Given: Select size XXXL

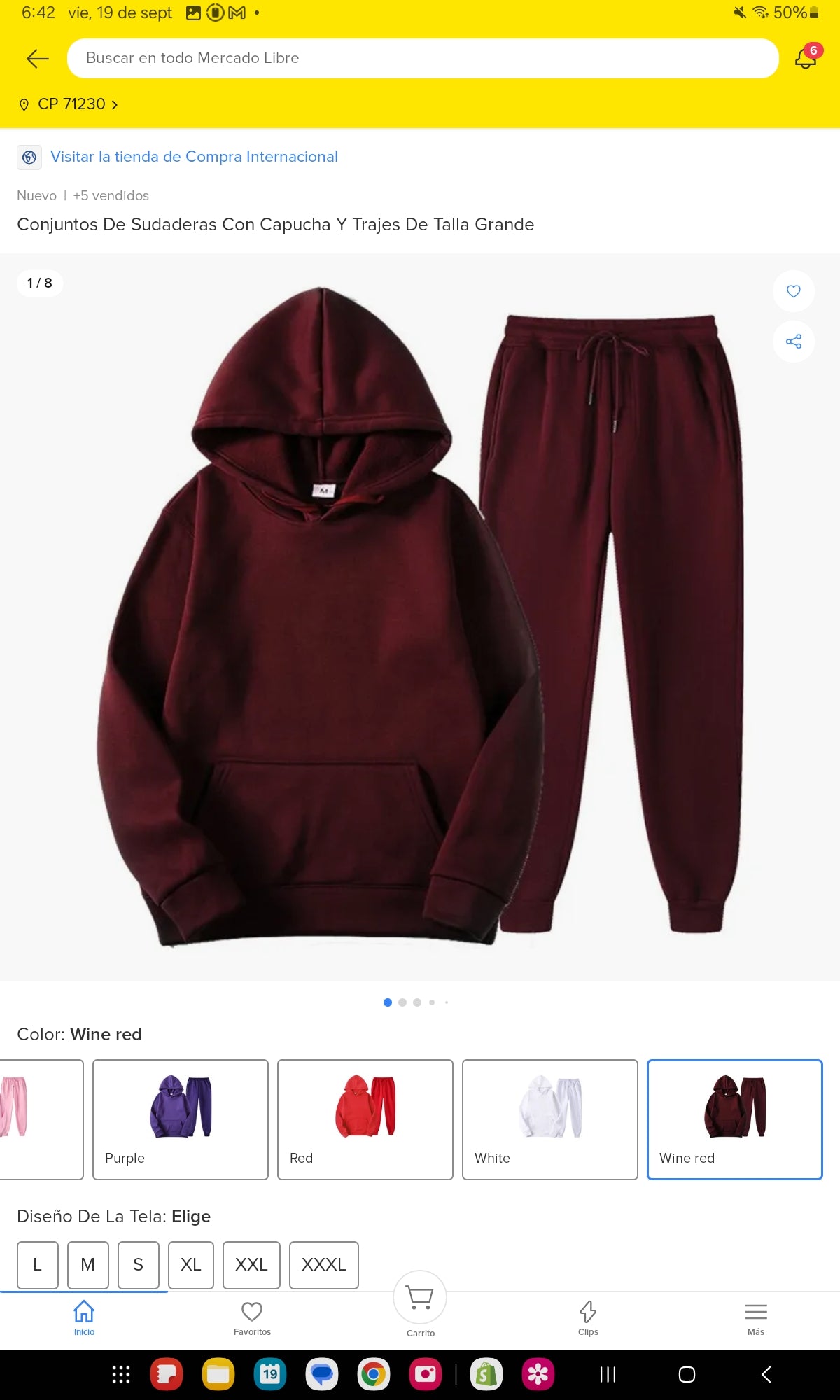Looking at the screenshot, I should pos(323,1264).
